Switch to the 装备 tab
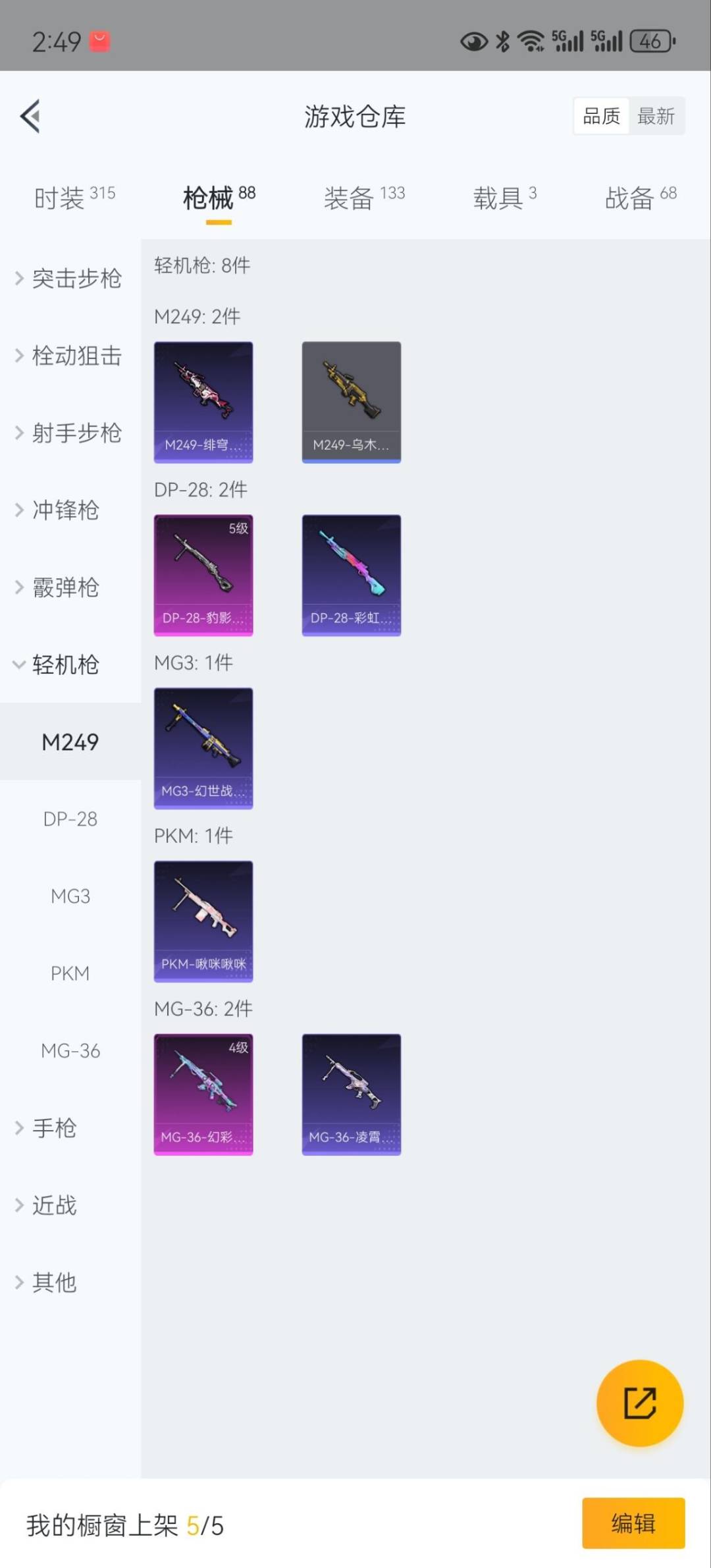The width and height of the screenshot is (711, 1568). click(x=363, y=197)
